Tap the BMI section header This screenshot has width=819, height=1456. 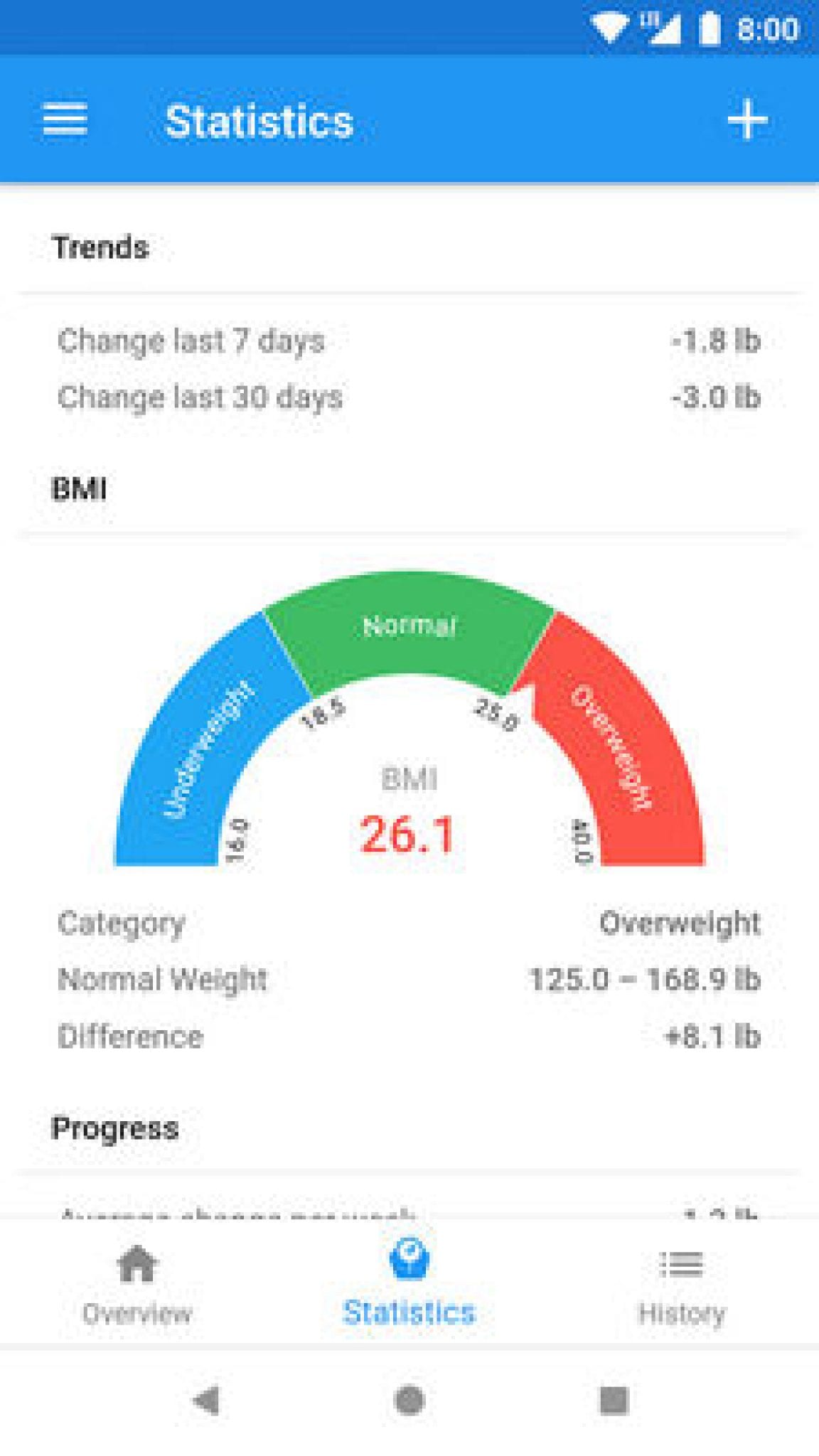click(x=77, y=488)
